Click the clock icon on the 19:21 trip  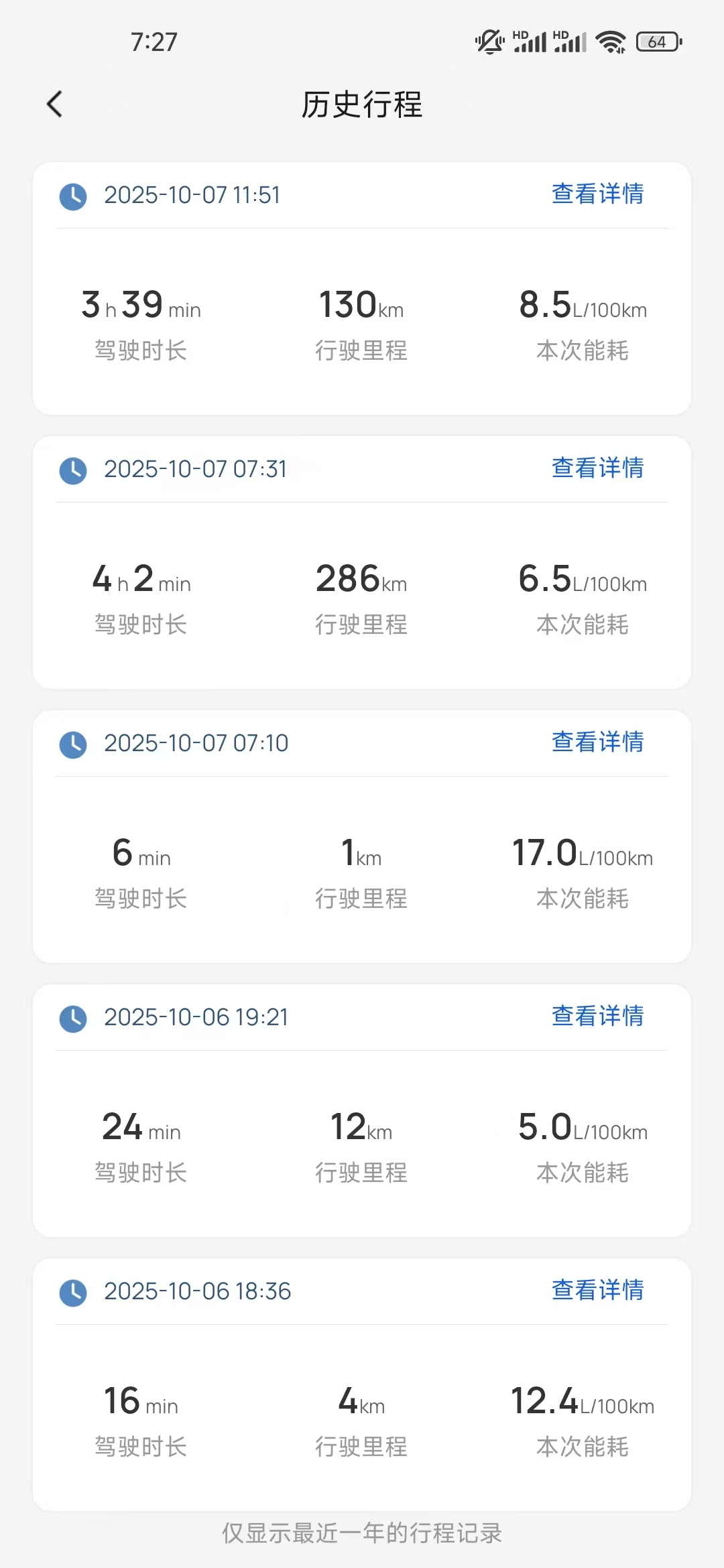[x=74, y=1019]
